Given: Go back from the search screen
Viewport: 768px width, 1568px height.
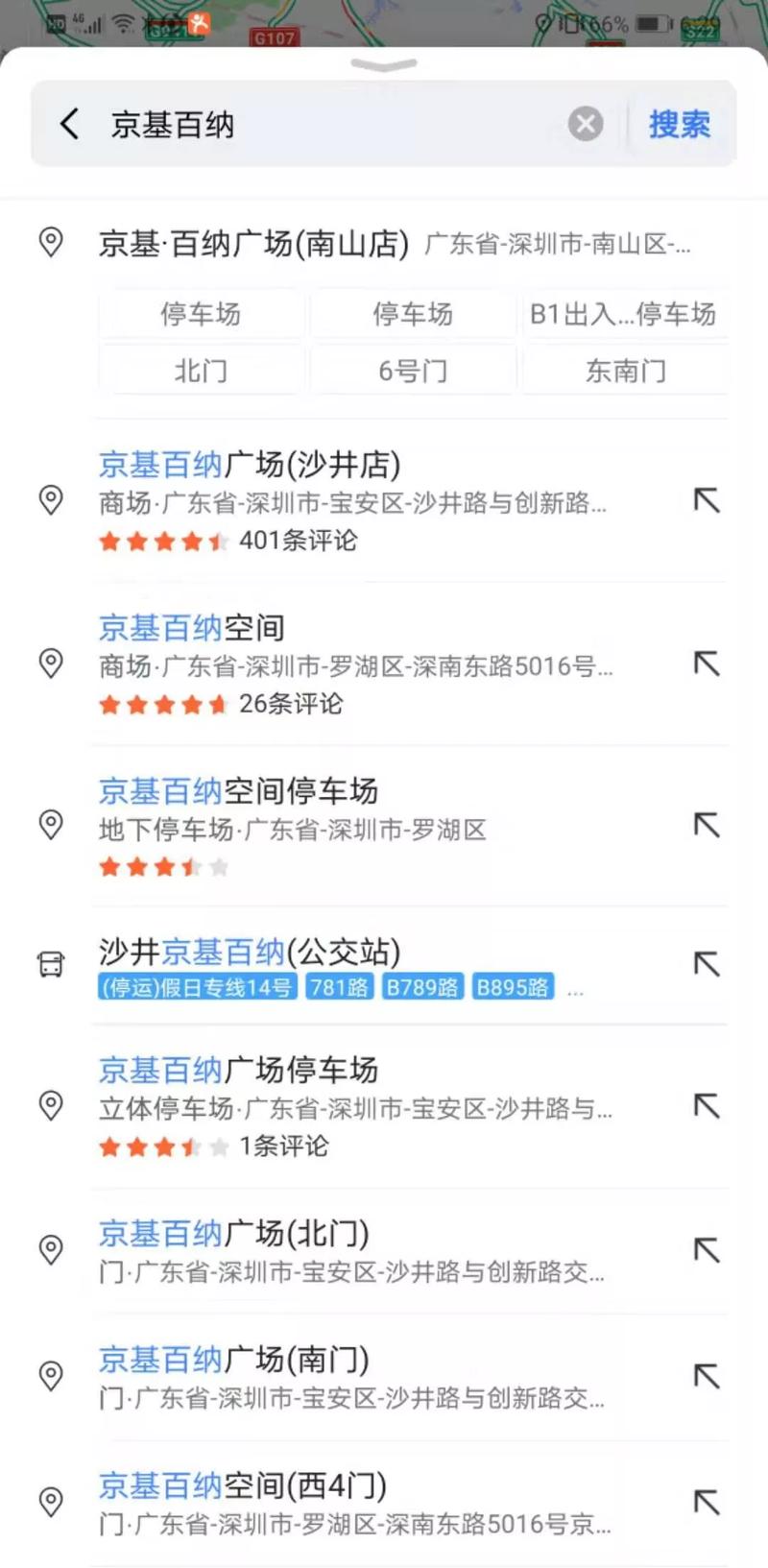Looking at the screenshot, I should click(x=69, y=124).
